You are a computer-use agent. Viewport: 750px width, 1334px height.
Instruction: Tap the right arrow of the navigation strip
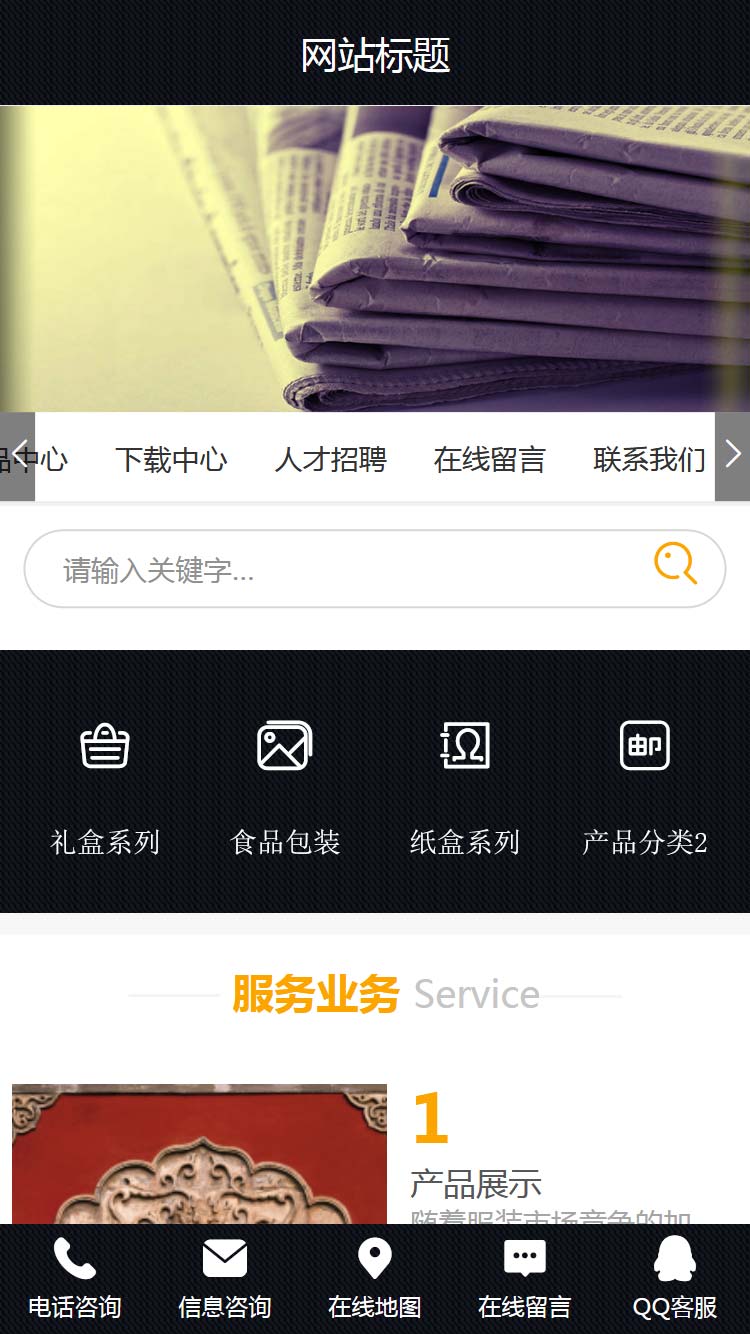click(732, 457)
